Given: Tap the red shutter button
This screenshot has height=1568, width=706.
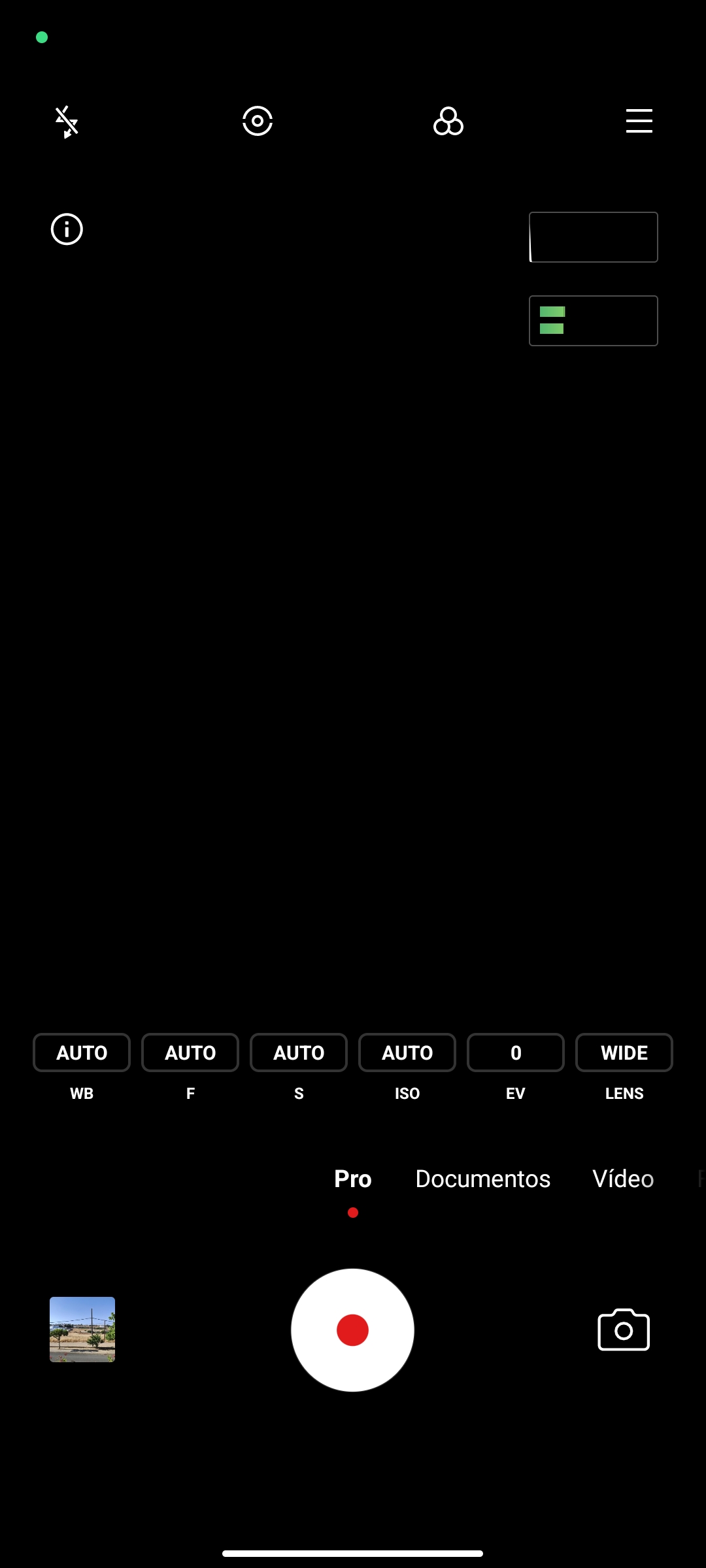Looking at the screenshot, I should pyautogui.click(x=352, y=1330).
